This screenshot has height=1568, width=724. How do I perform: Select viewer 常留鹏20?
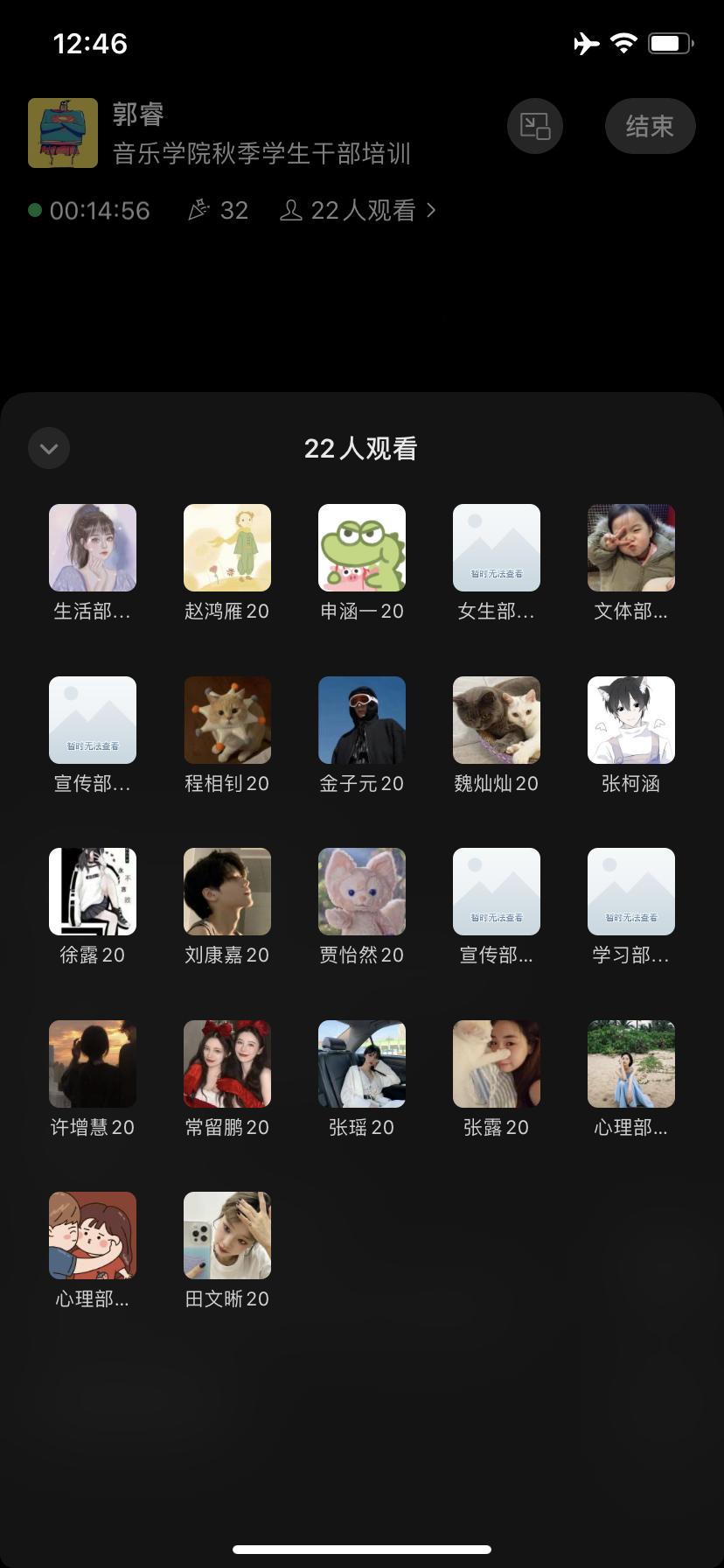pos(227,1064)
